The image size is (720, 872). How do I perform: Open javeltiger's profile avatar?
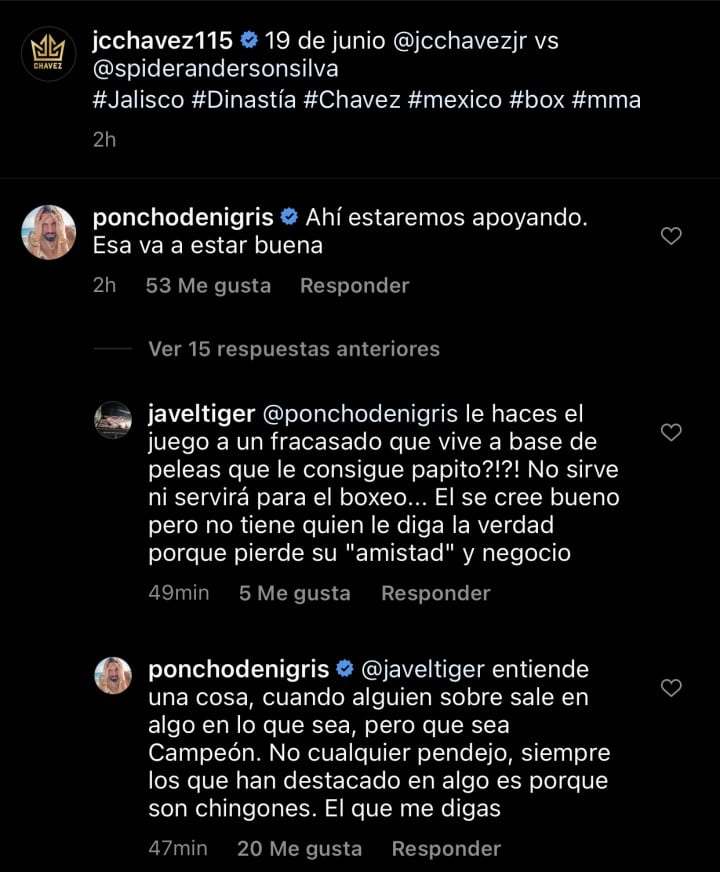click(113, 420)
